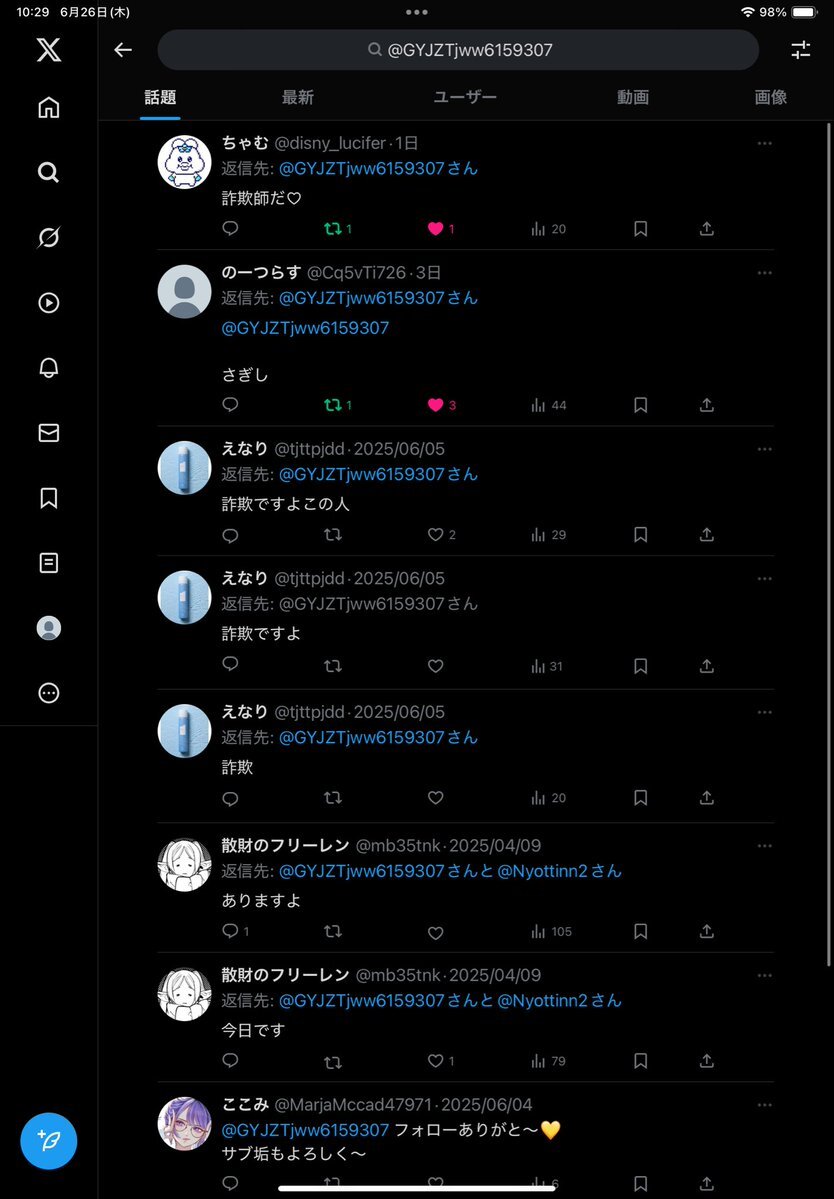Screen dimensions: 834x1199
Task: Reply to のーつらす's post さぎし
Action: click(x=230, y=405)
